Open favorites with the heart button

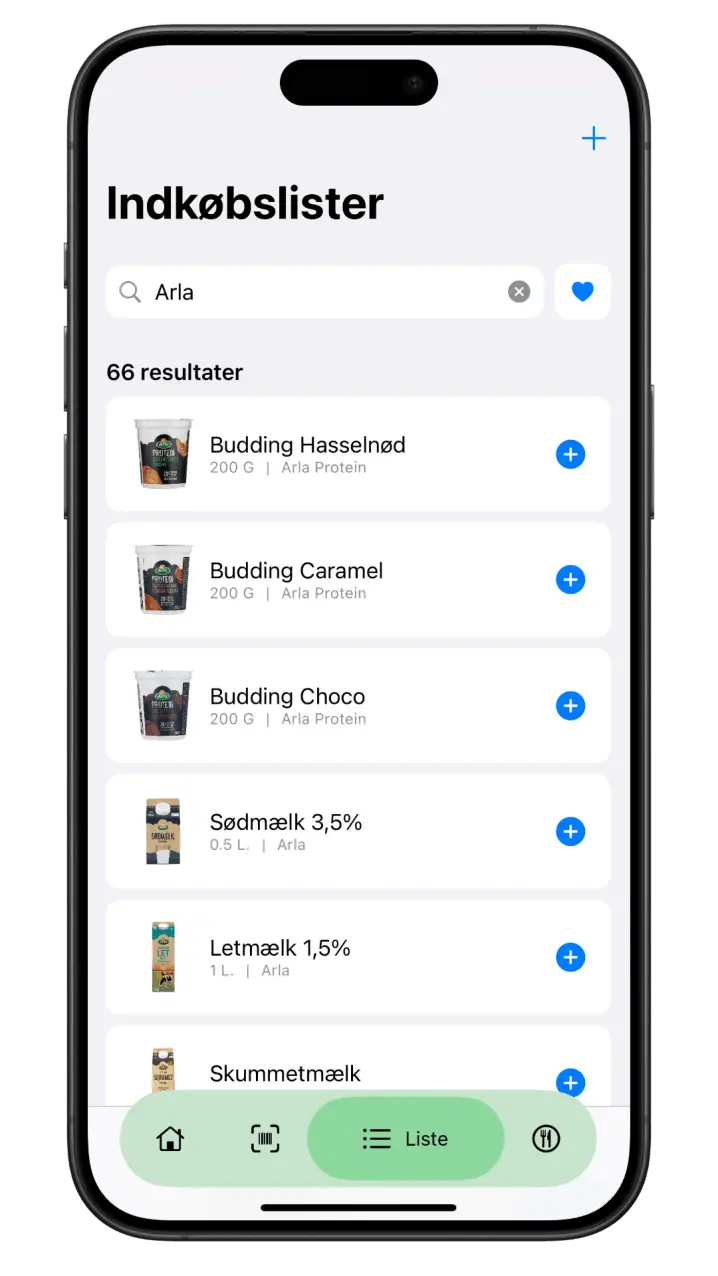point(582,292)
